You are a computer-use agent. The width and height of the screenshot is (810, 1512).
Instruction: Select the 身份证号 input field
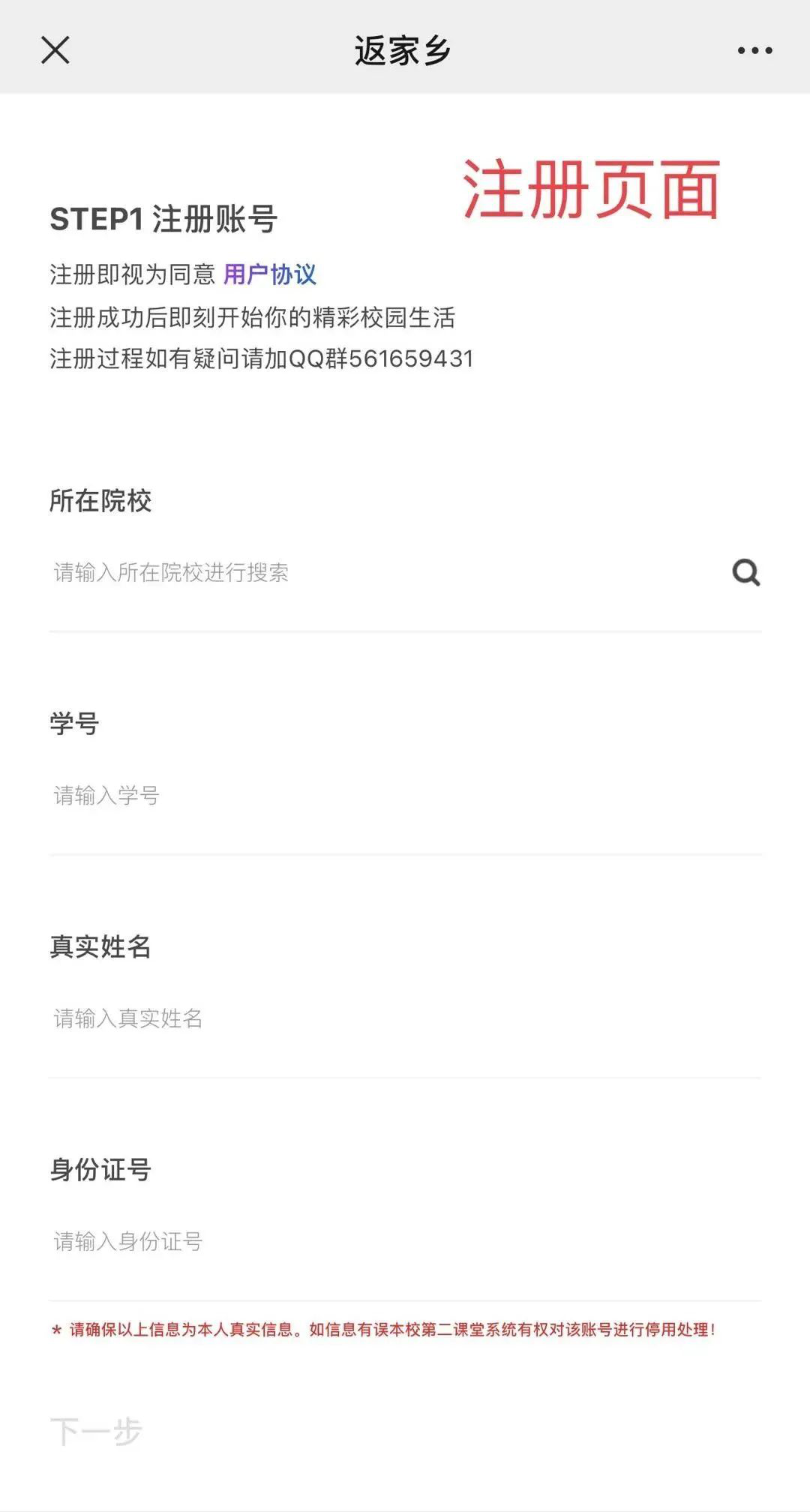point(405,1241)
